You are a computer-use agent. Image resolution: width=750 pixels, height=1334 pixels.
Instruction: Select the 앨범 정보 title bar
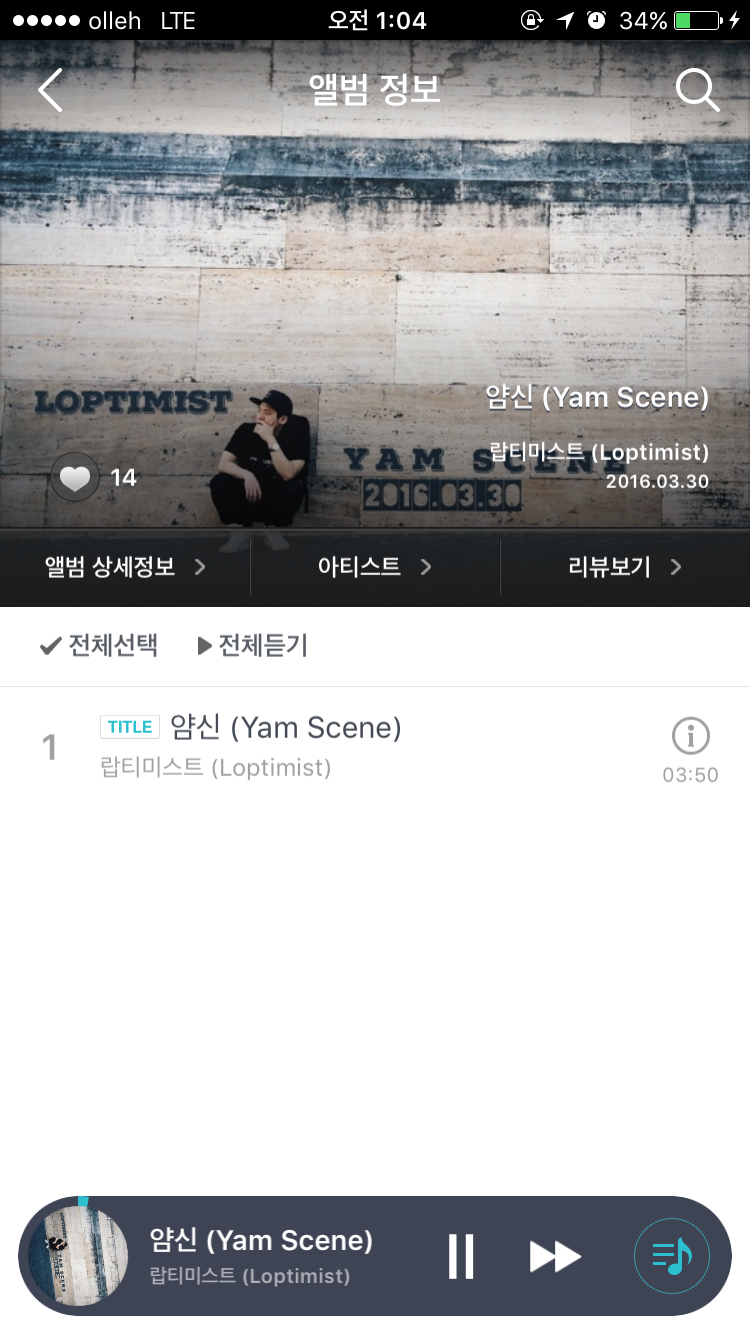pyautogui.click(x=374, y=90)
